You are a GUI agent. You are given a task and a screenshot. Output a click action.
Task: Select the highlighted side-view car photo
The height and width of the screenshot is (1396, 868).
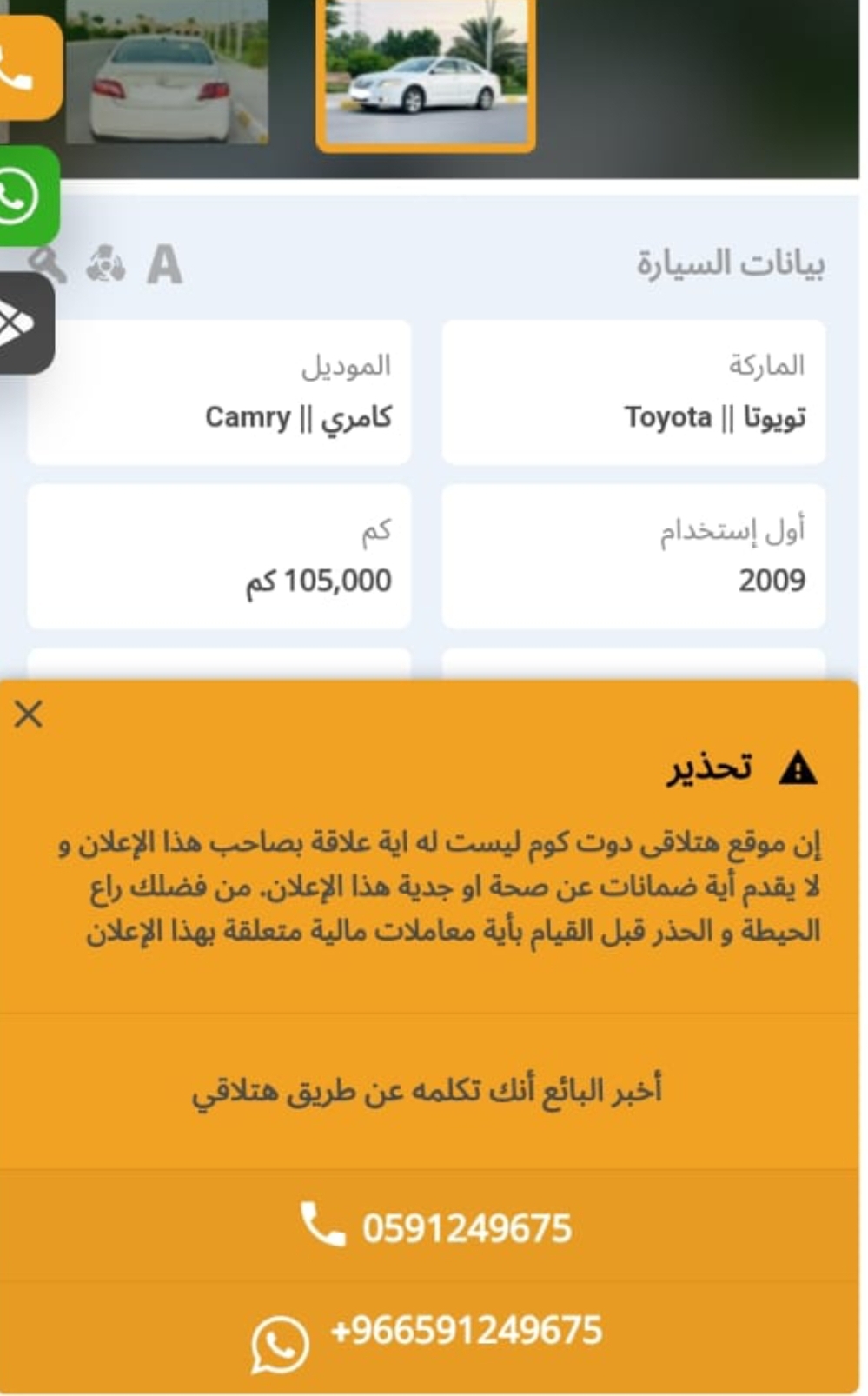[426, 74]
